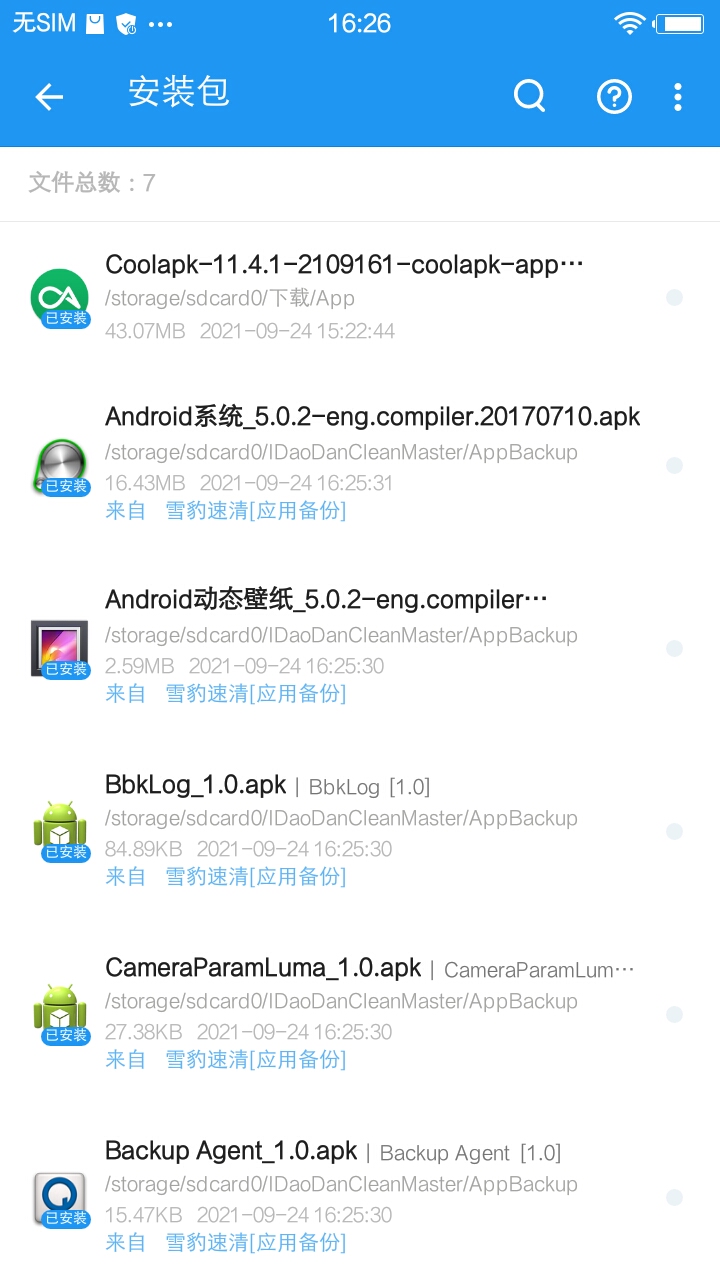Screen dimensions: 720x1280
Task: Open the search icon
Action: point(529,96)
